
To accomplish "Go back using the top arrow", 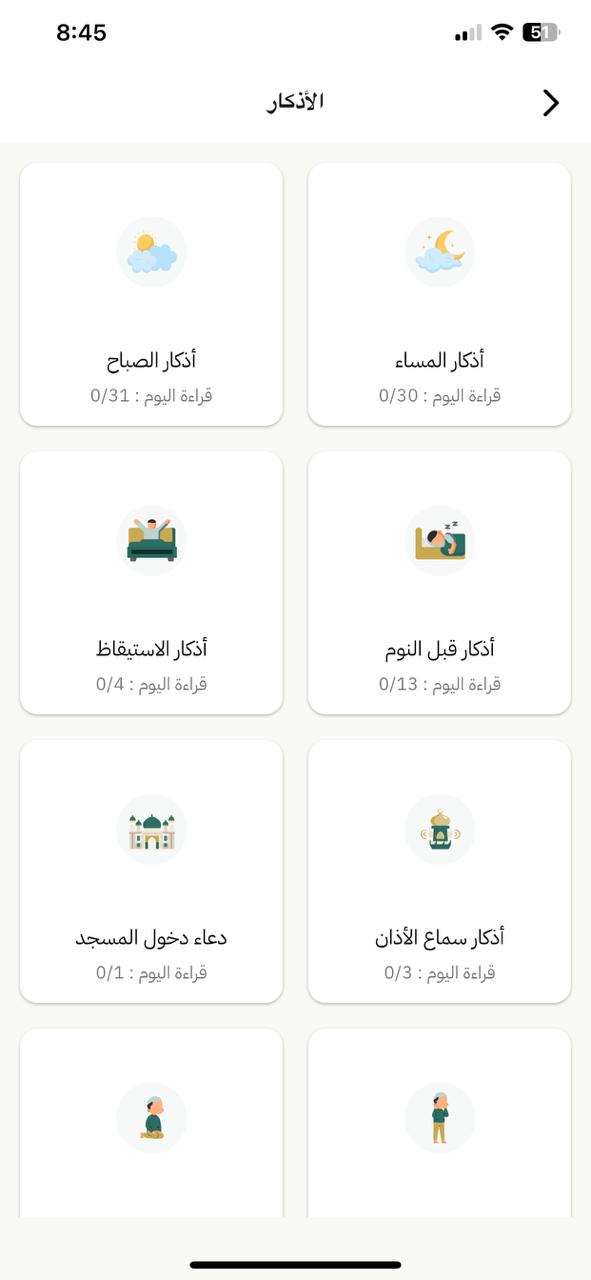I will point(550,103).
